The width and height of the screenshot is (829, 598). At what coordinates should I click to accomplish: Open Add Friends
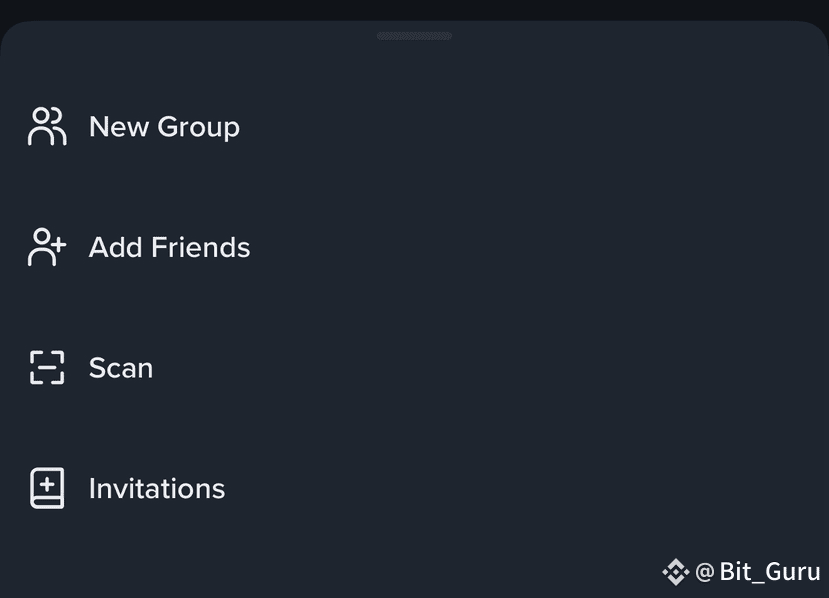(169, 247)
